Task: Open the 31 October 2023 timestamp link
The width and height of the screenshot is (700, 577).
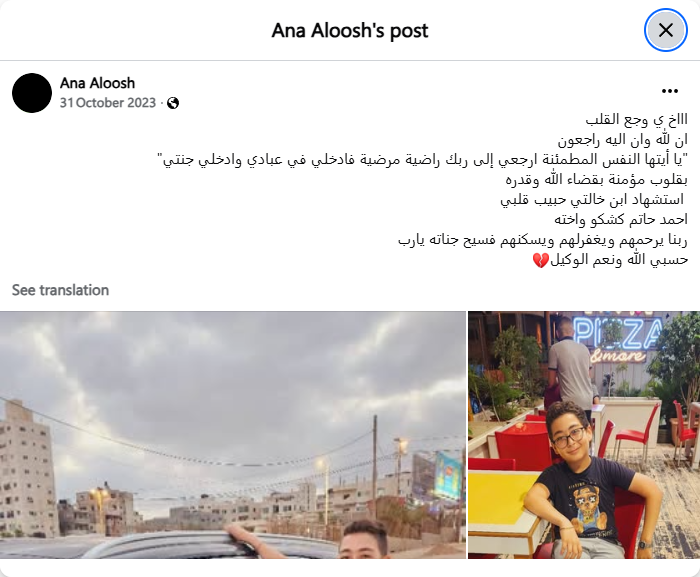Action: [107, 103]
